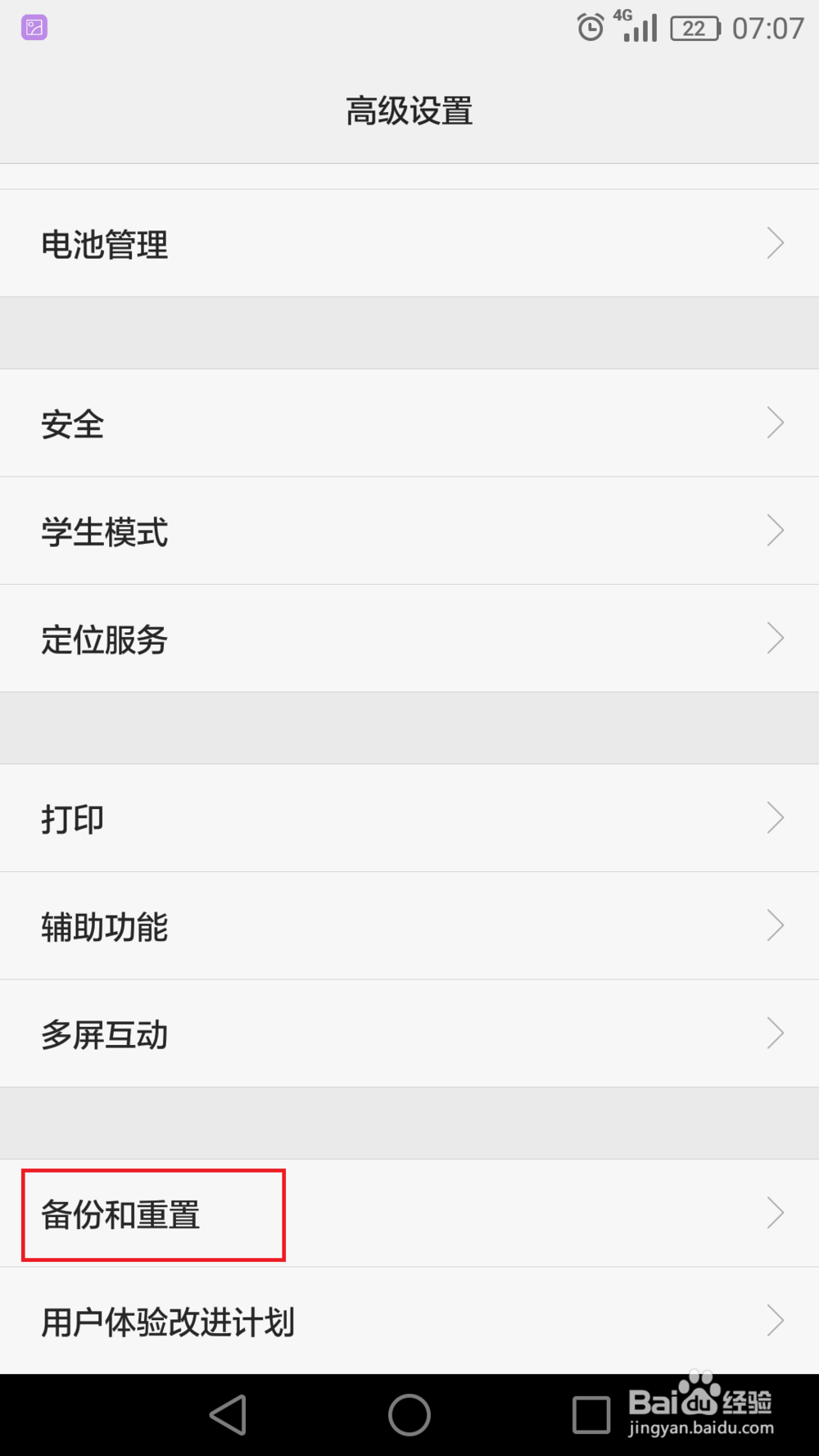Expand the 电池管理 settings entry
The image size is (819, 1456).
click(x=409, y=243)
